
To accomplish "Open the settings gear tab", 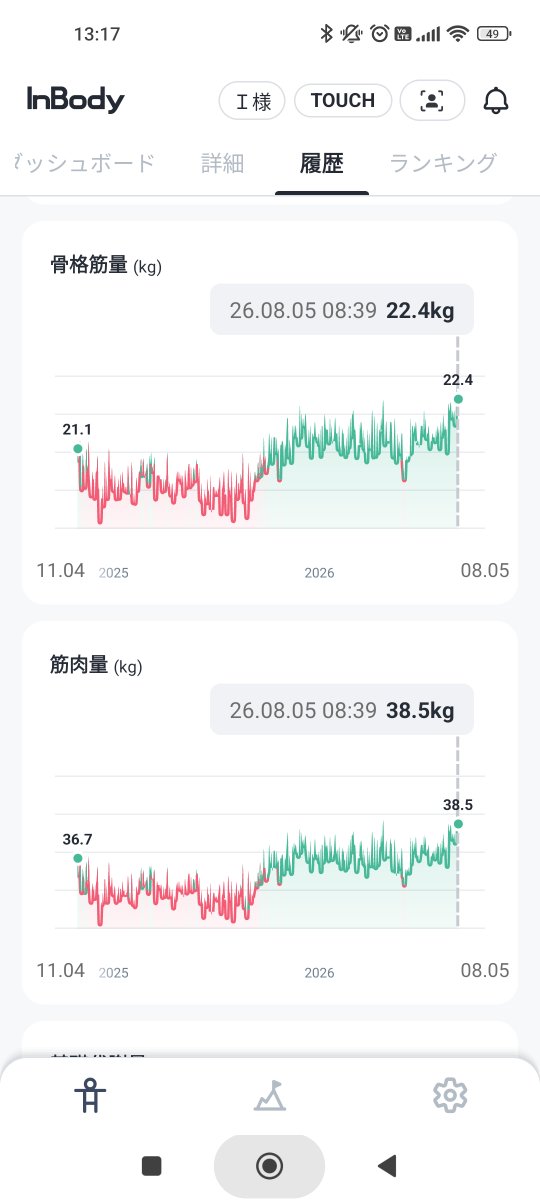I will (450, 1095).
